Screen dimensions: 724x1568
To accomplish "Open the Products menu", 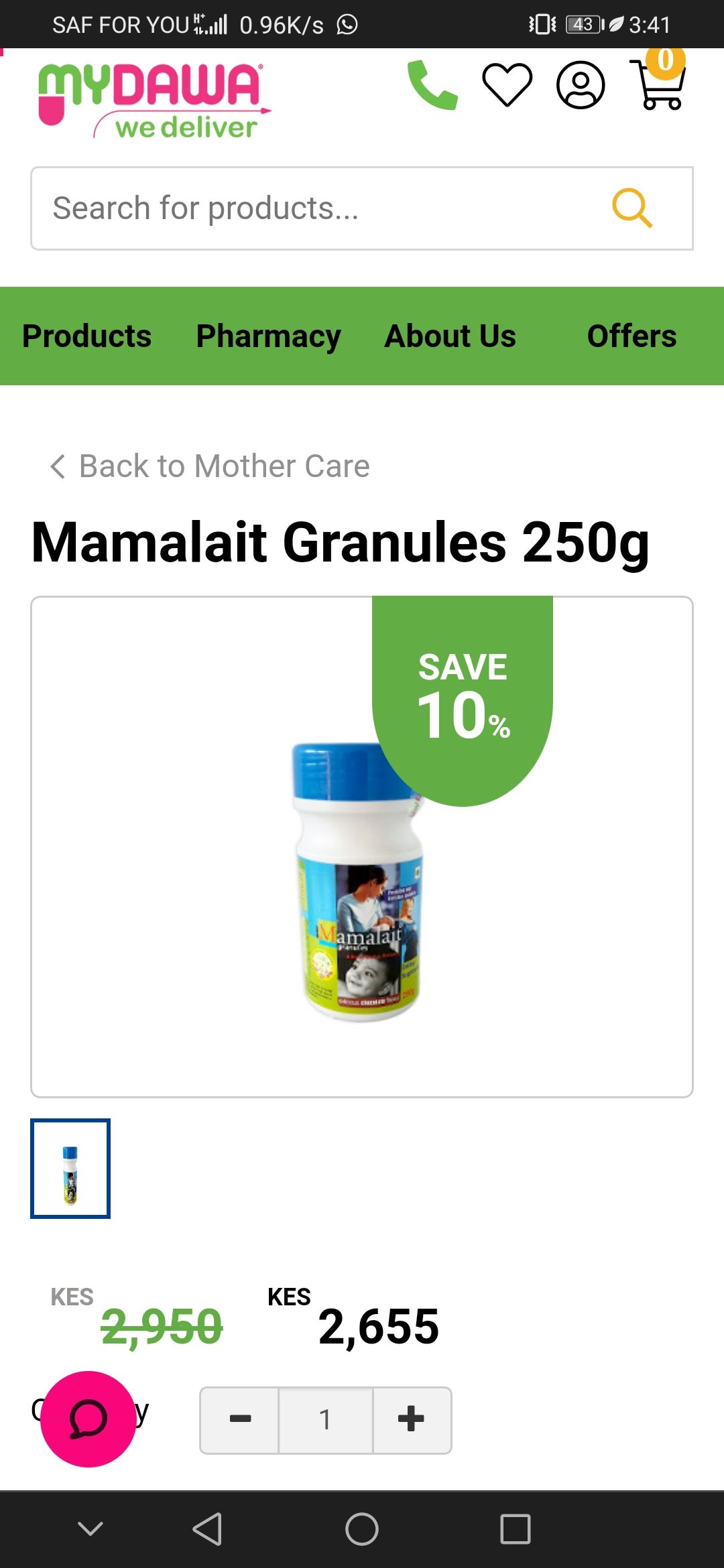I will [x=87, y=336].
